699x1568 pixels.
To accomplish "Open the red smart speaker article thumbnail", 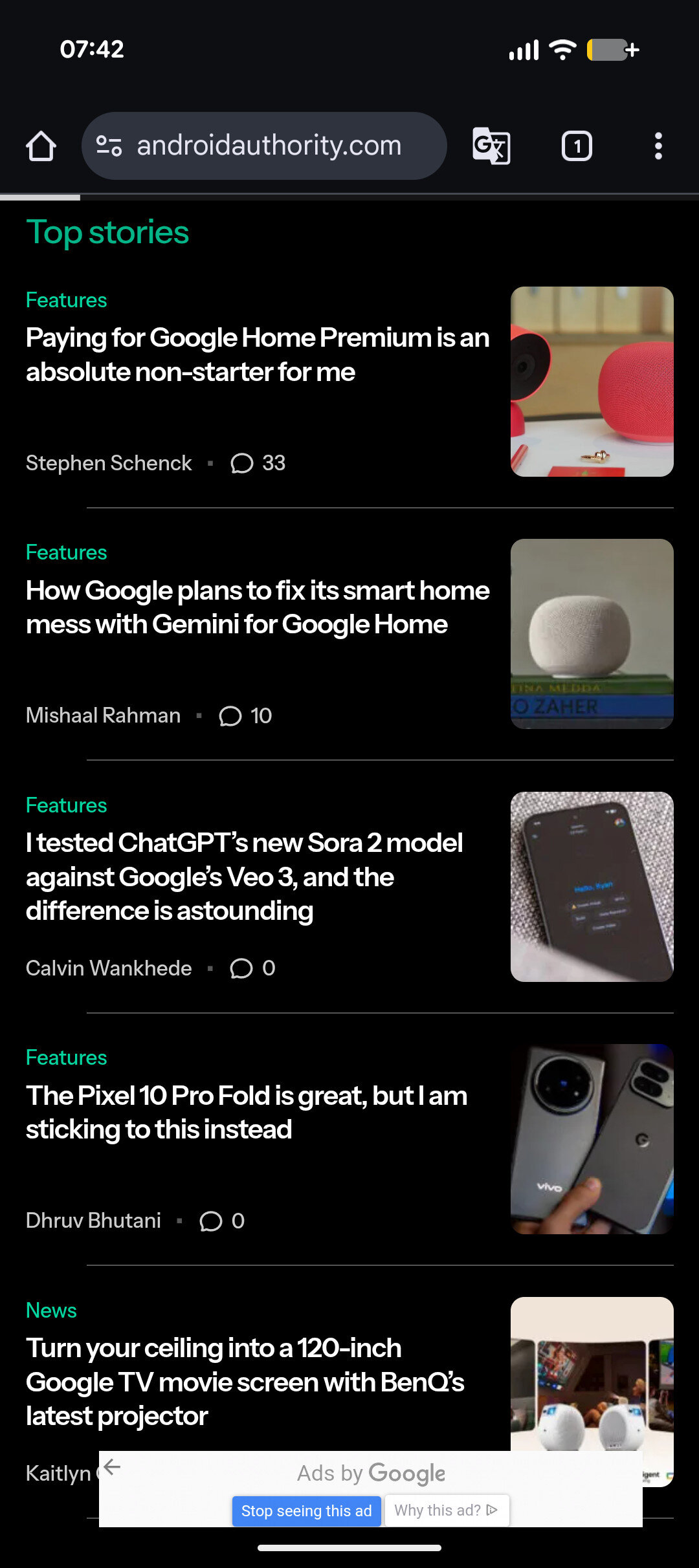I will [x=592, y=382].
